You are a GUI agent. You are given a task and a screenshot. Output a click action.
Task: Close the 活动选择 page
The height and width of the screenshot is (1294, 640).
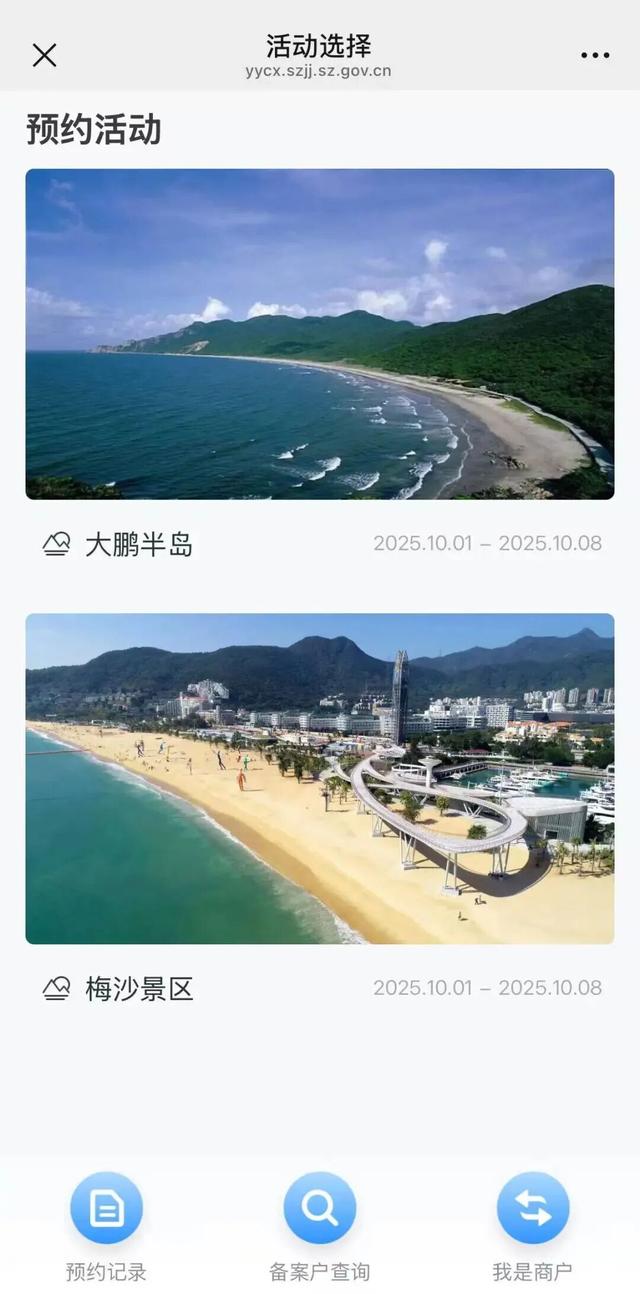(44, 55)
